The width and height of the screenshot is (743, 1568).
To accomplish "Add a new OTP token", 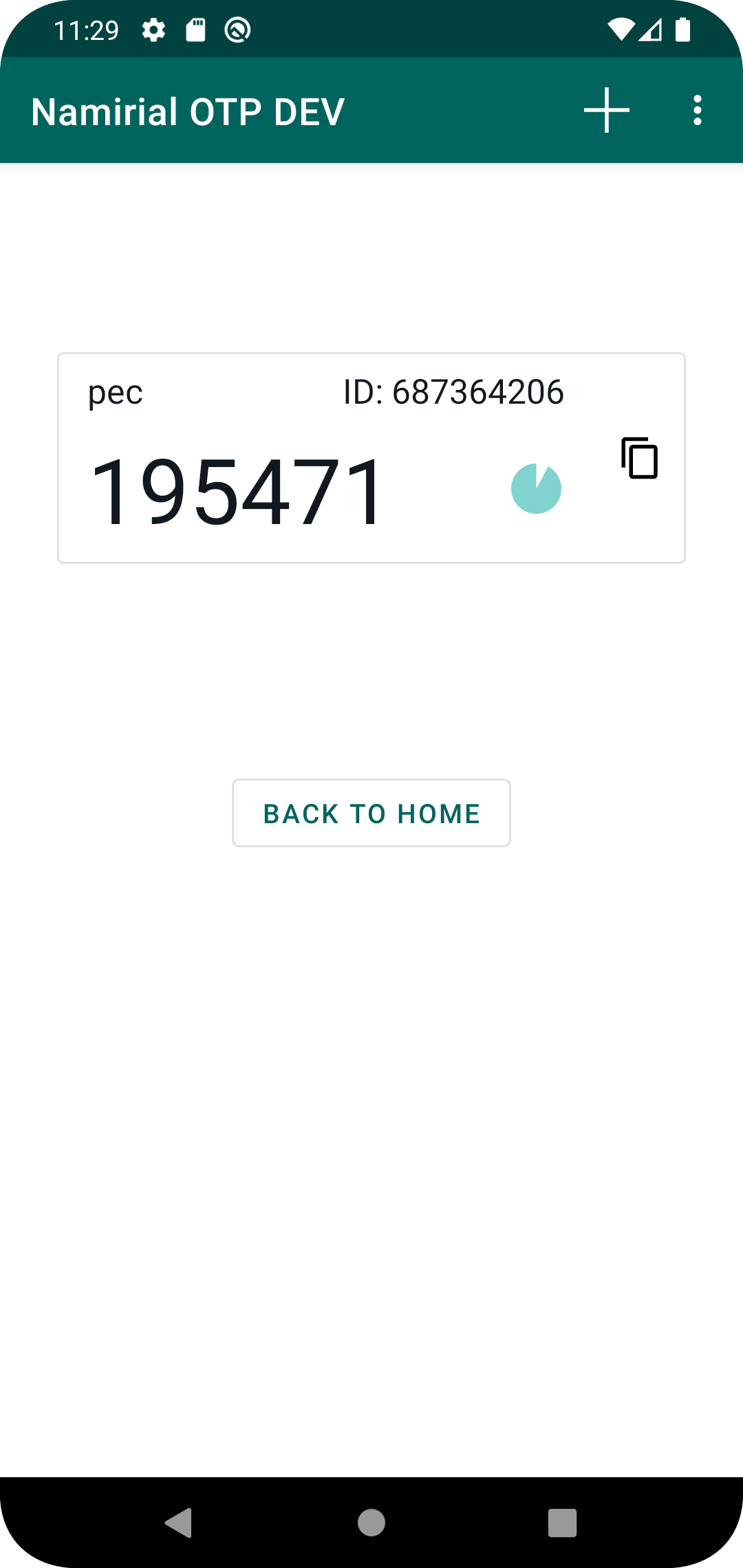I will [607, 110].
